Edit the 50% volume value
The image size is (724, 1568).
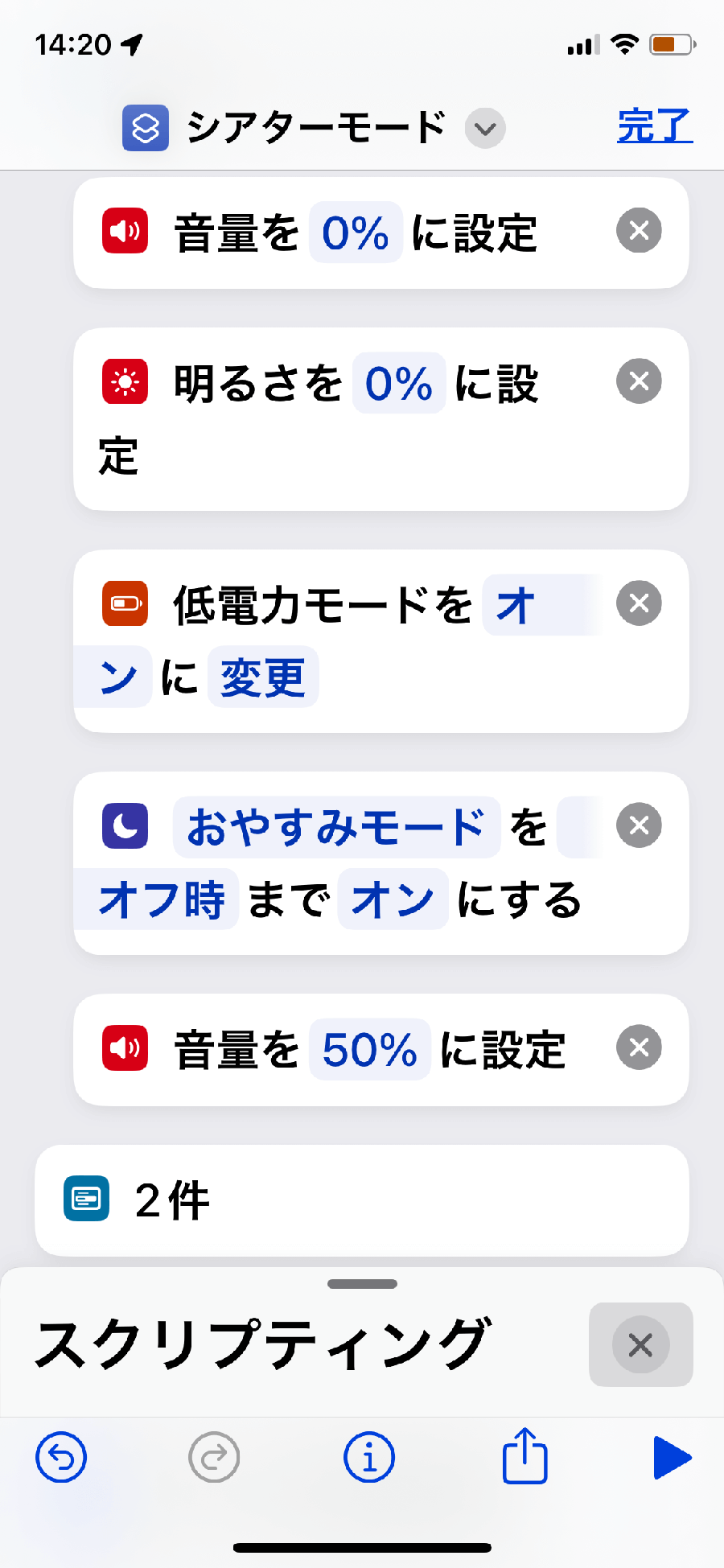(370, 1049)
